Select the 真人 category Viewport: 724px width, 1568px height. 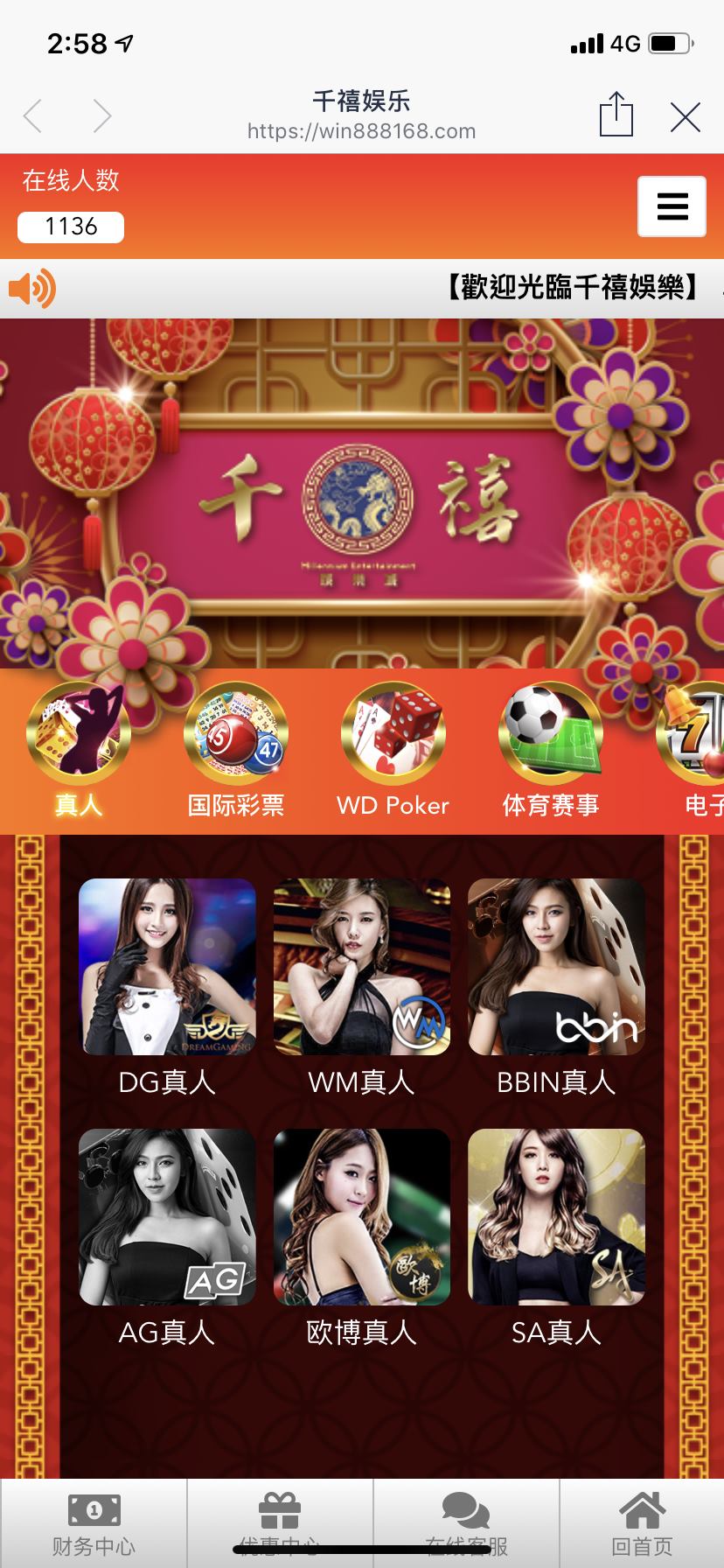pyautogui.click(x=79, y=750)
